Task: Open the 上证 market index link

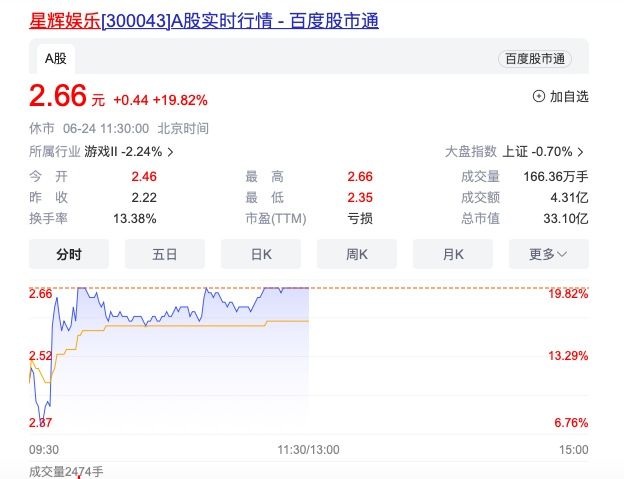Action: click(543, 152)
